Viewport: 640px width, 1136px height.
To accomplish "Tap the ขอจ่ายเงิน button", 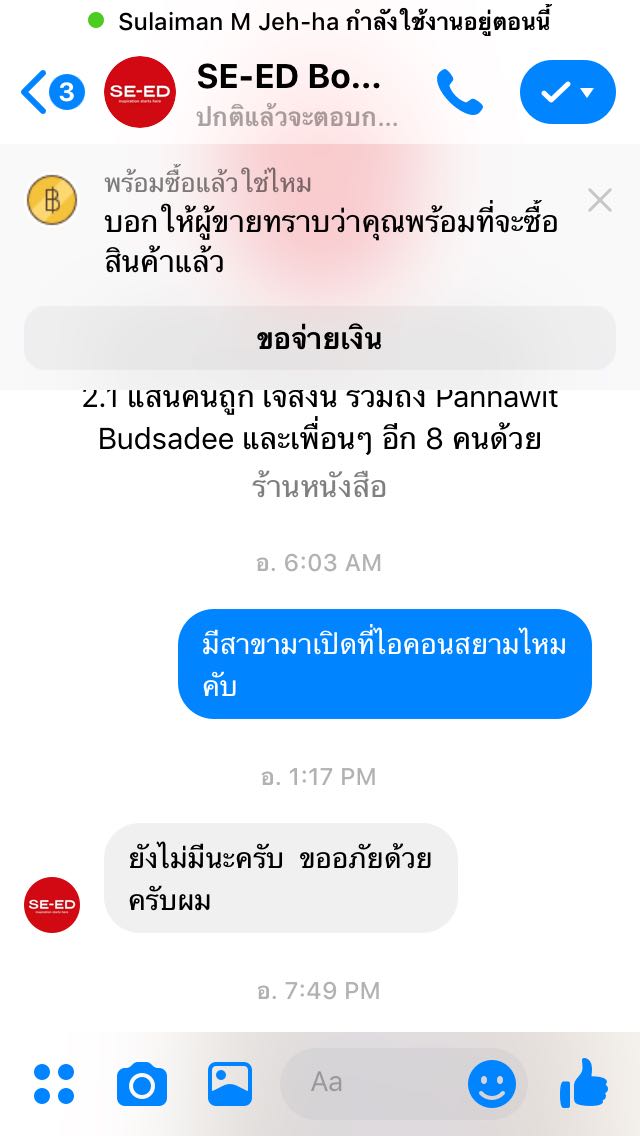I will [x=320, y=338].
